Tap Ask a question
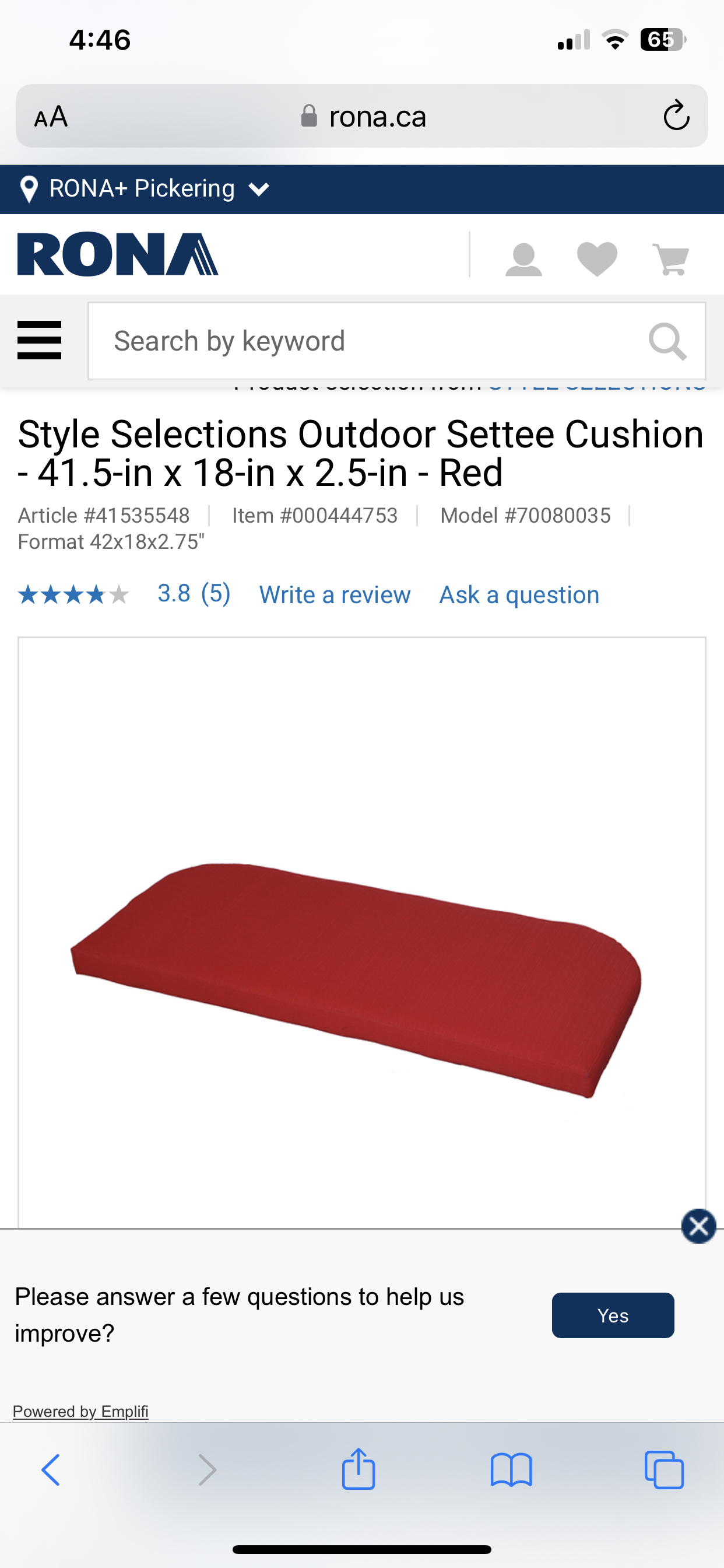Image resolution: width=724 pixels, height=1568 pixels. (x=519, y=594)
